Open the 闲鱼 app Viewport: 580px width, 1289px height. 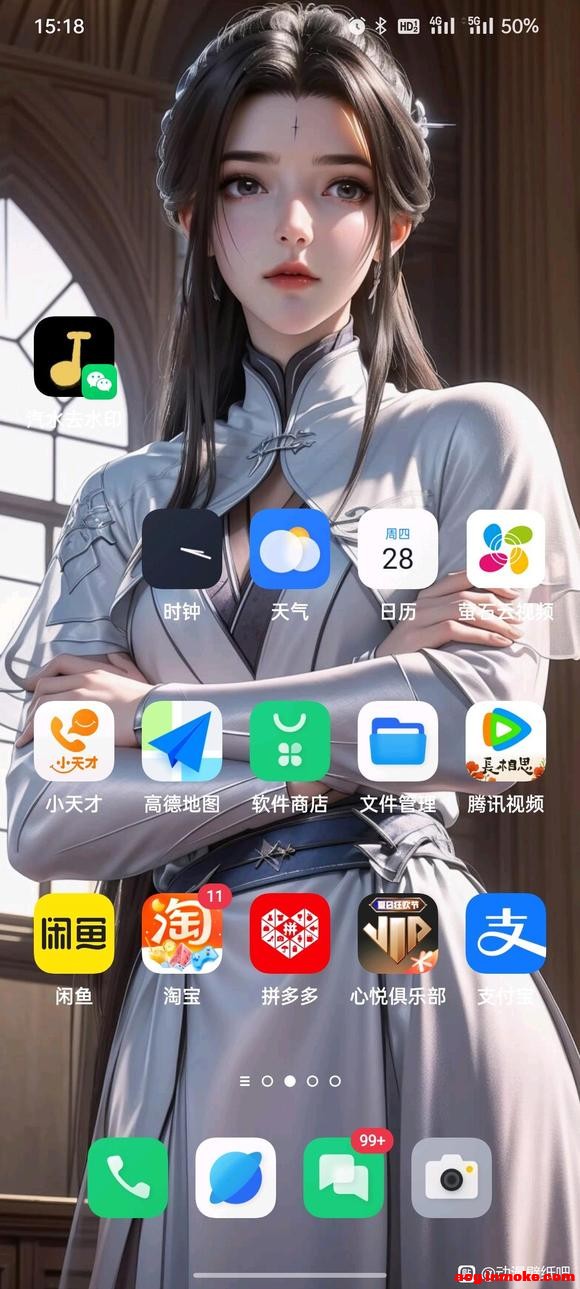(x=74, y=933)
